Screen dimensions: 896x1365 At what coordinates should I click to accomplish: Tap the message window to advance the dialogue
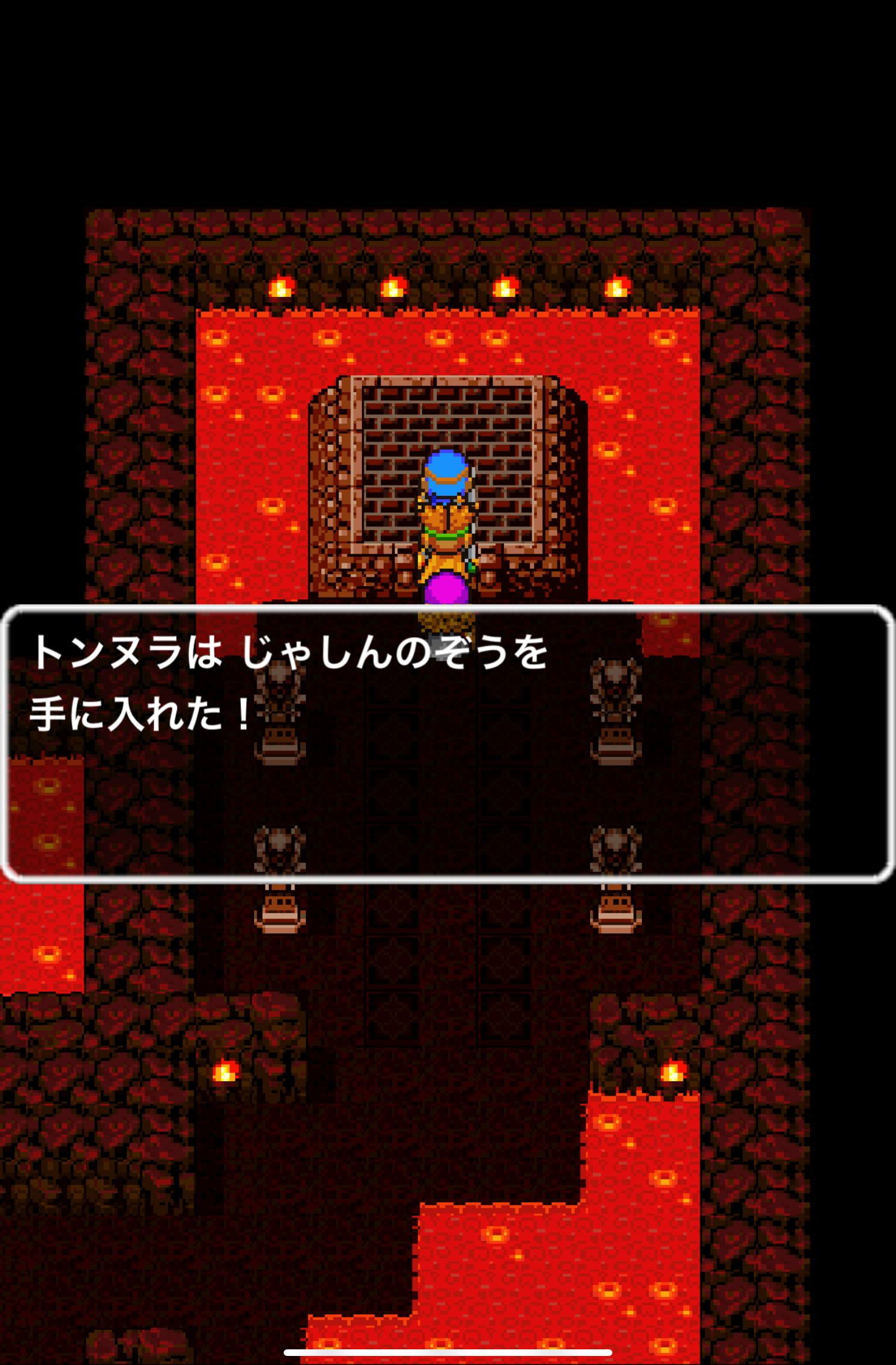447,743
